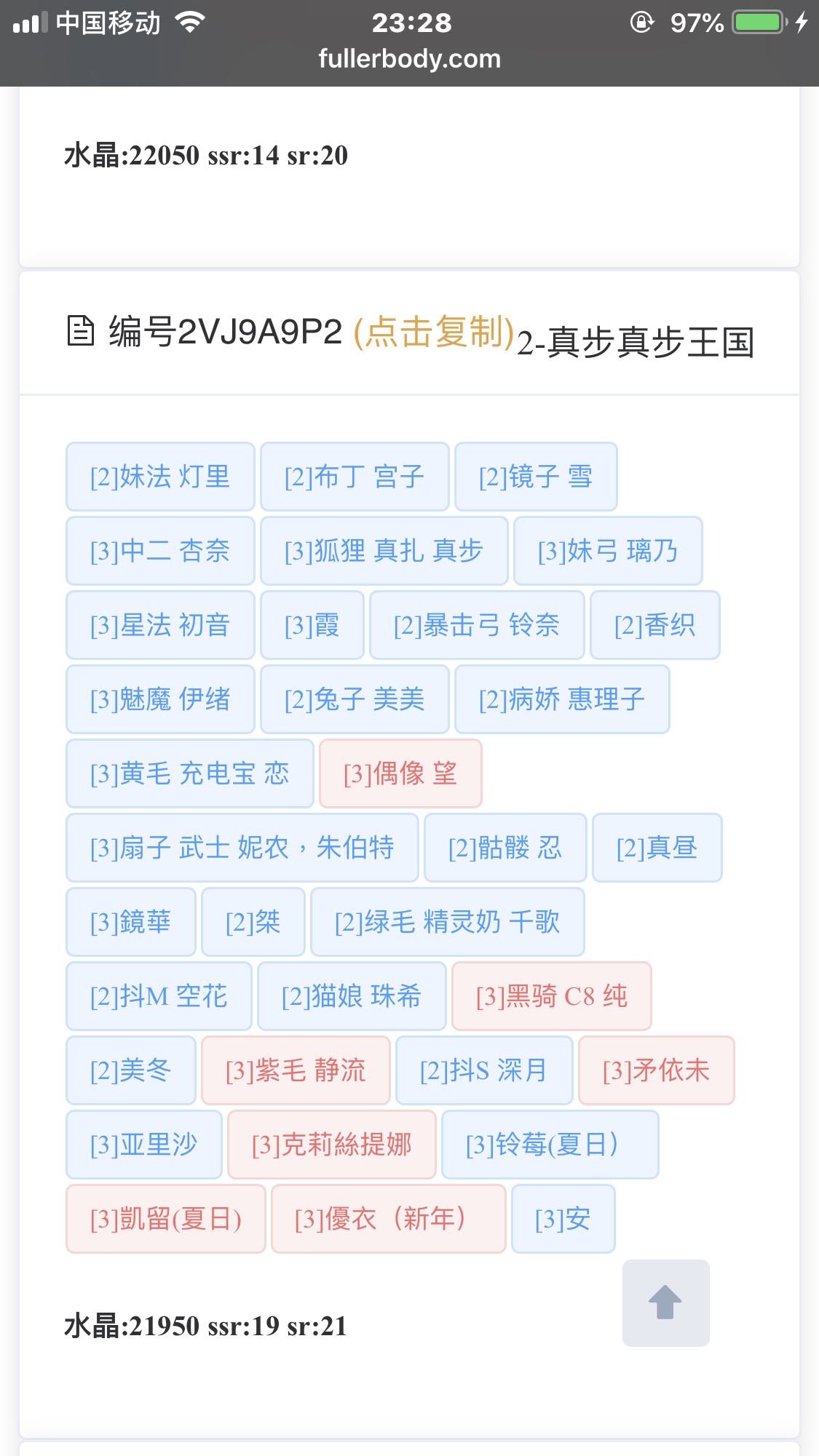
Task: Choose the [3]狐狸 真扎 真步 chip
Action: pos(384,551)
